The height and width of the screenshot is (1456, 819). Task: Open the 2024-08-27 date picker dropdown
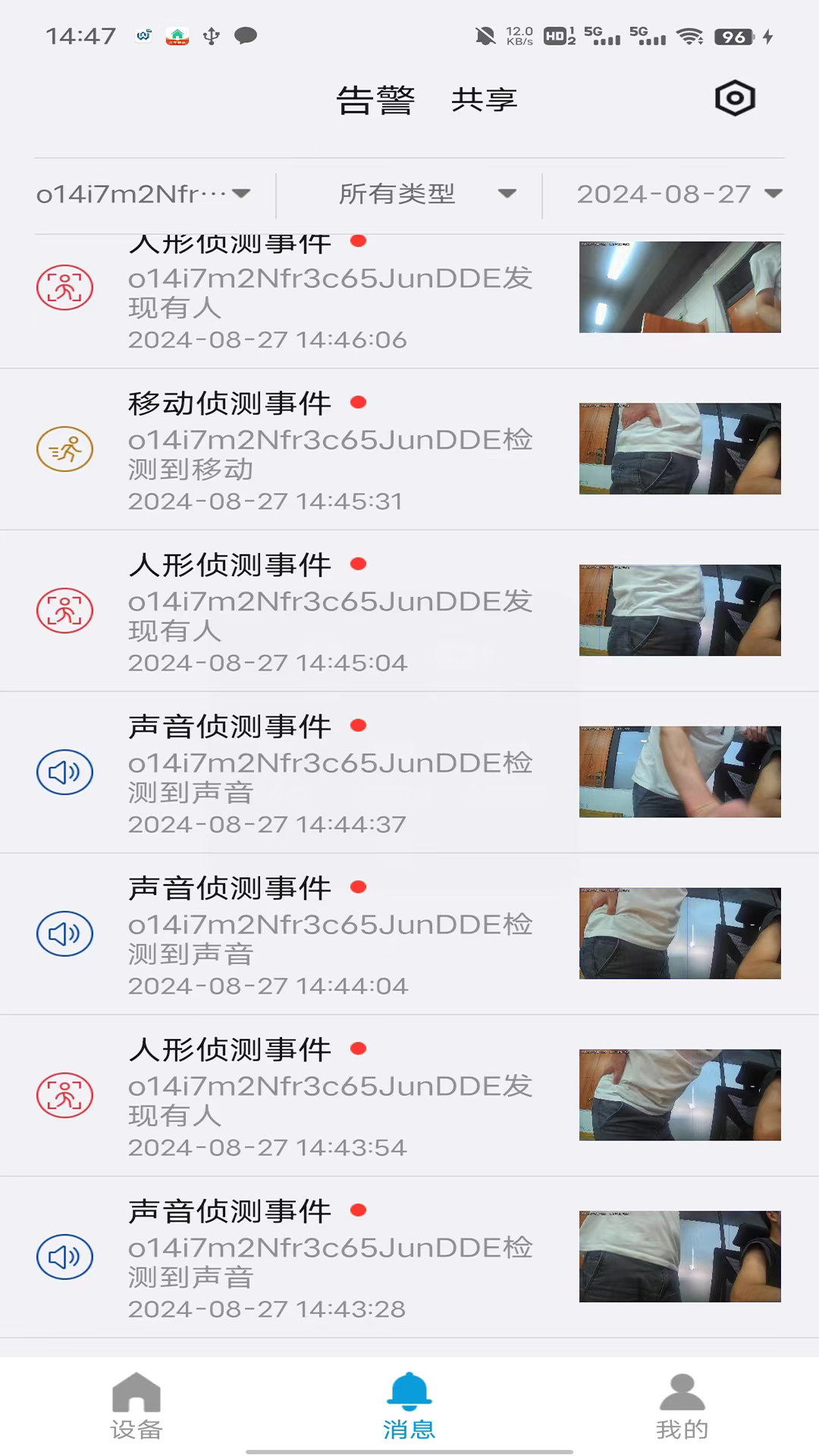677,194
